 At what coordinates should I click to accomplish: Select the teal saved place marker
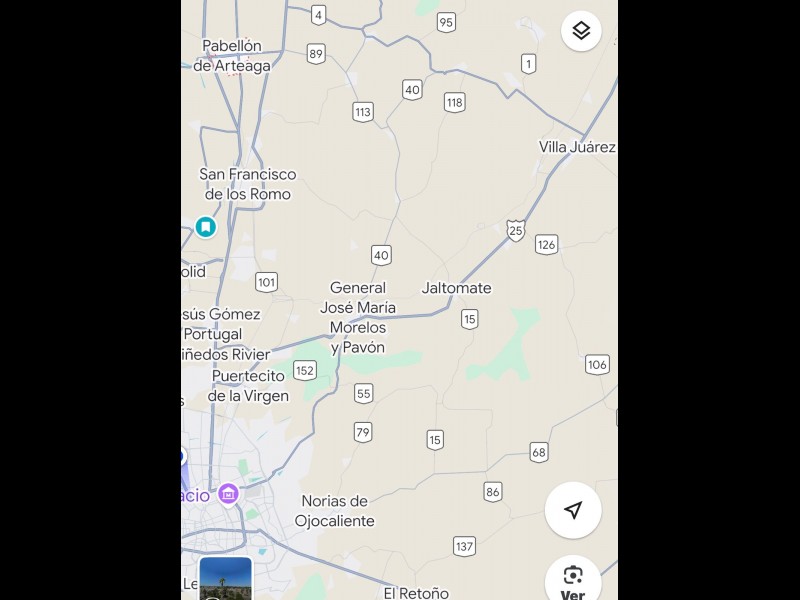click(x=206, y=227)
